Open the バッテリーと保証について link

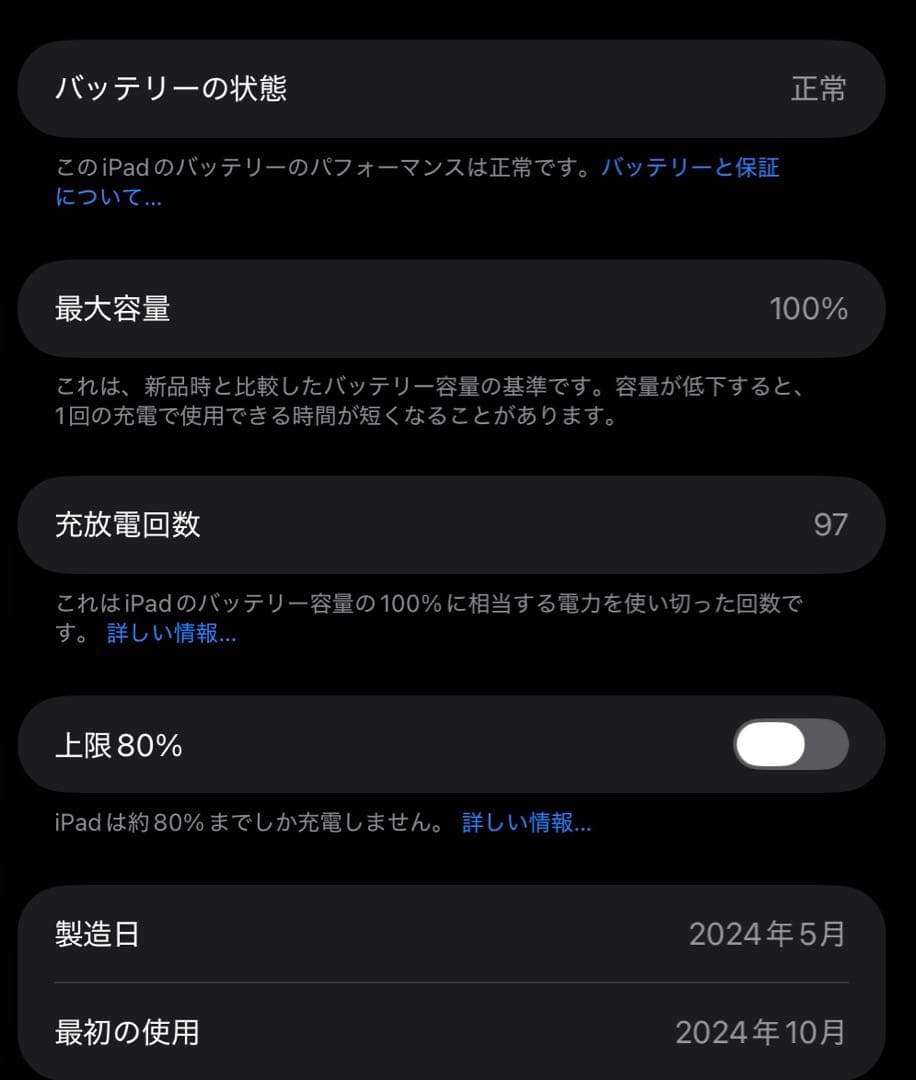point(692,168)
